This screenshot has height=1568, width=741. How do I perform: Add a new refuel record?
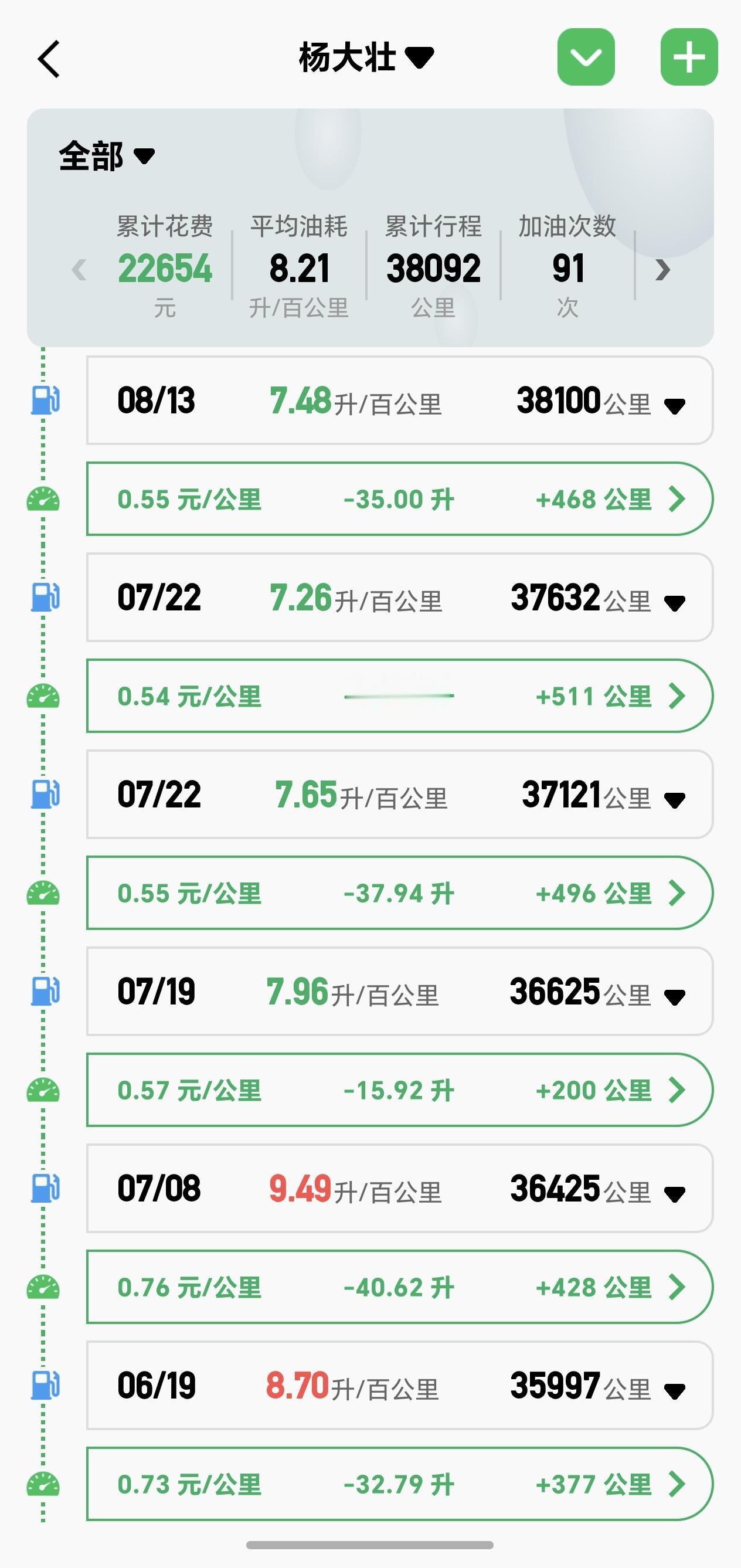coord(689,57)
